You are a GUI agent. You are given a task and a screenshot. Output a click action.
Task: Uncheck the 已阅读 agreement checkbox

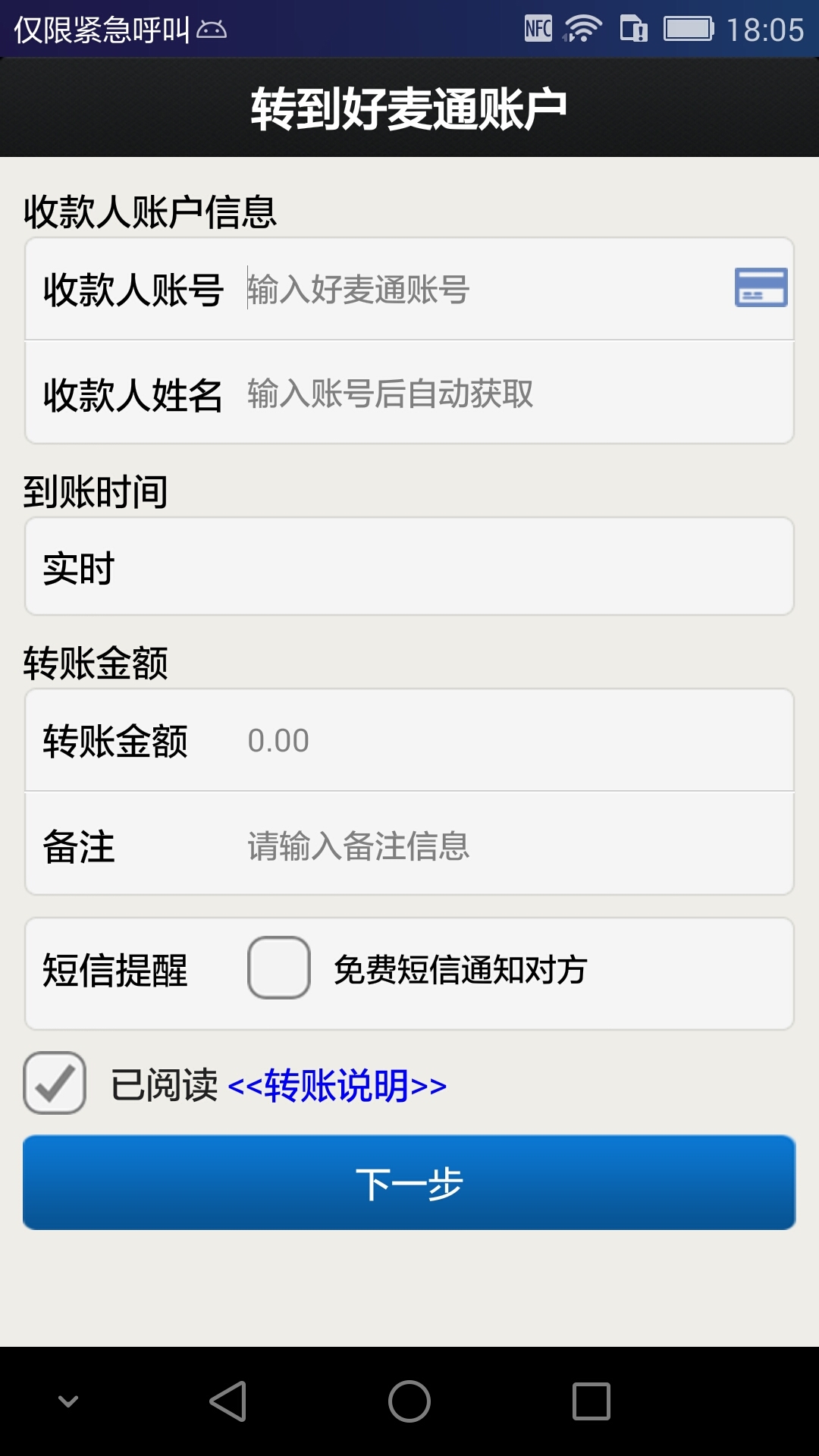pyautogui.click(x=55, y=1083)
